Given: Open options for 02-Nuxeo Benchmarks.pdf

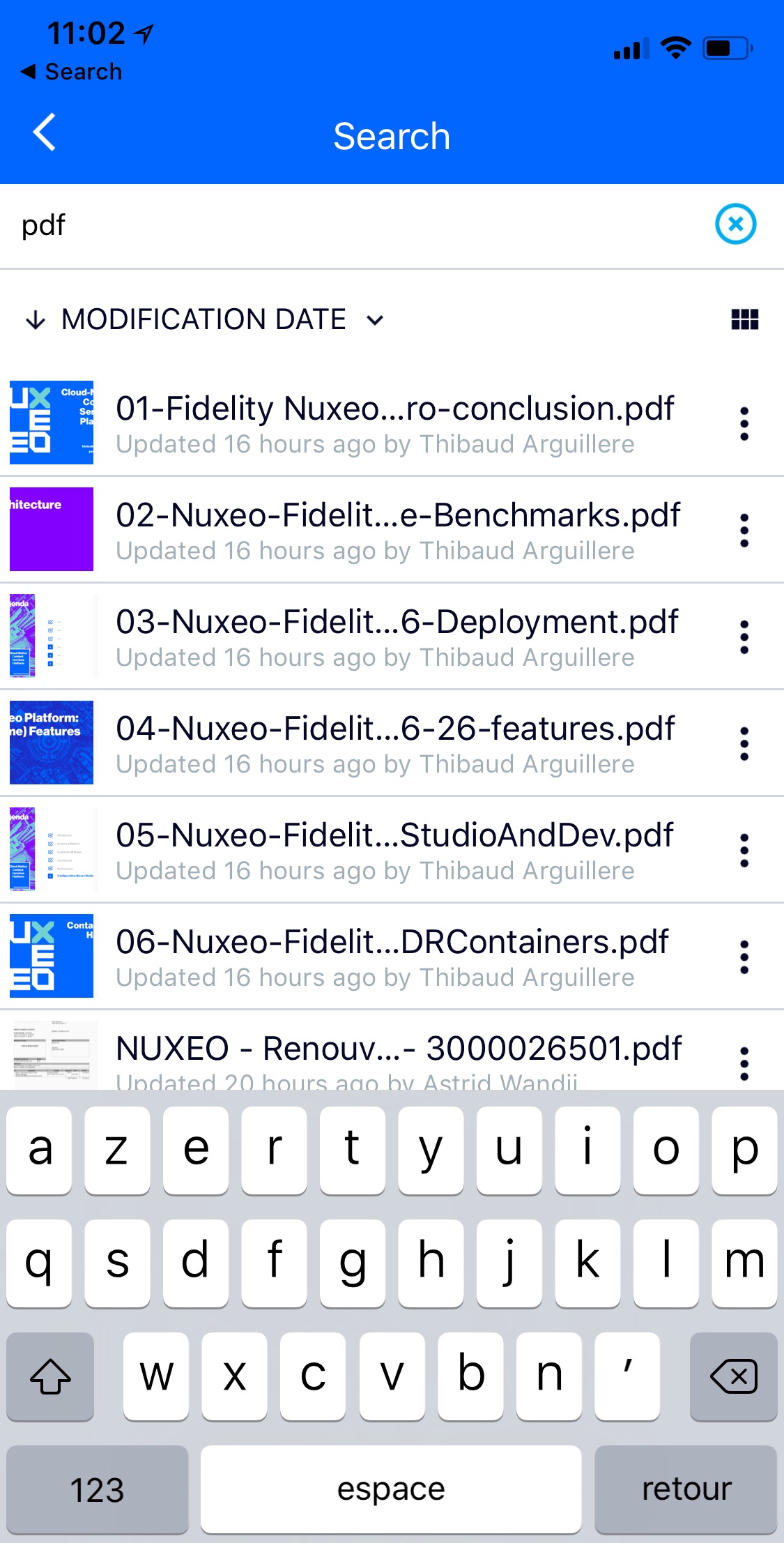Looking at the screenshot, I should 744,531.
